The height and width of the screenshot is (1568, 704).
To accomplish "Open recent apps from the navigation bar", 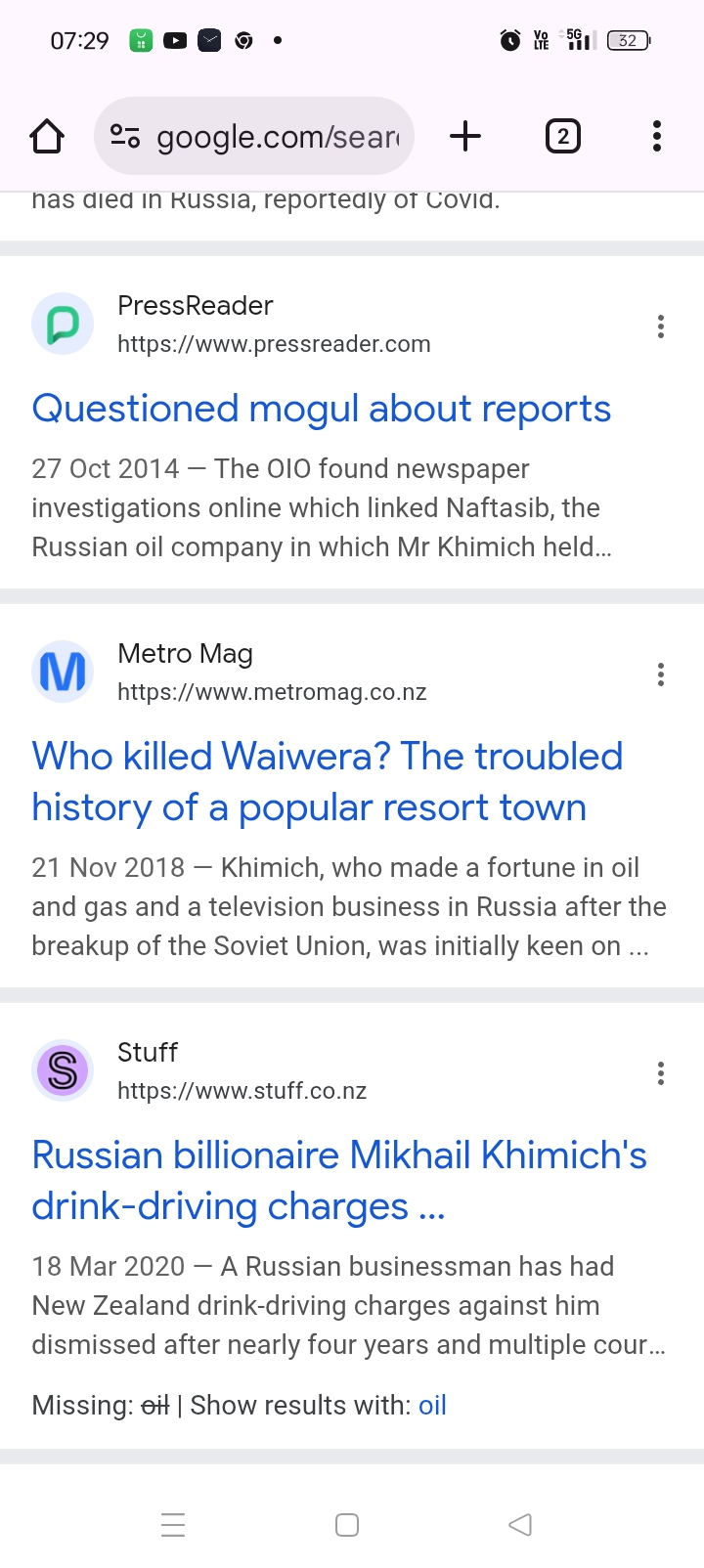I will click(173, 1524).
